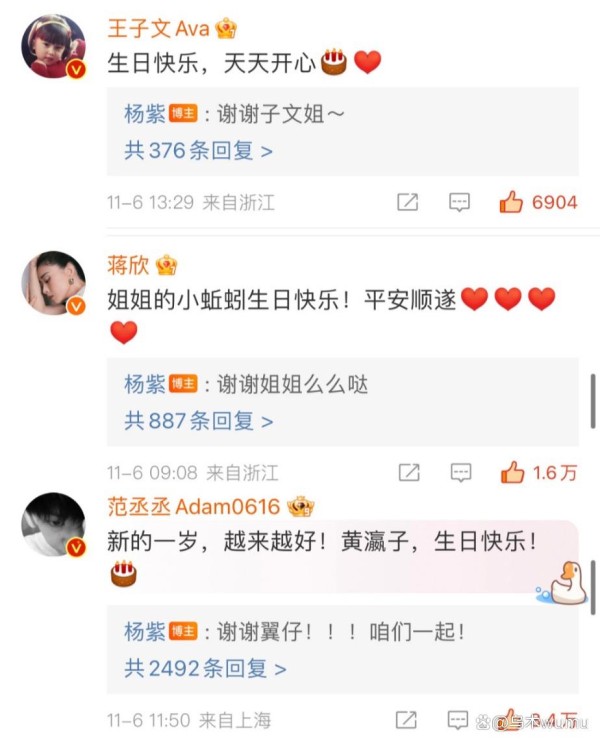This screenshot has width=600, height=743.
Task: View 共887条回复 under 蒋欣's comment
Action: point(198,421)
